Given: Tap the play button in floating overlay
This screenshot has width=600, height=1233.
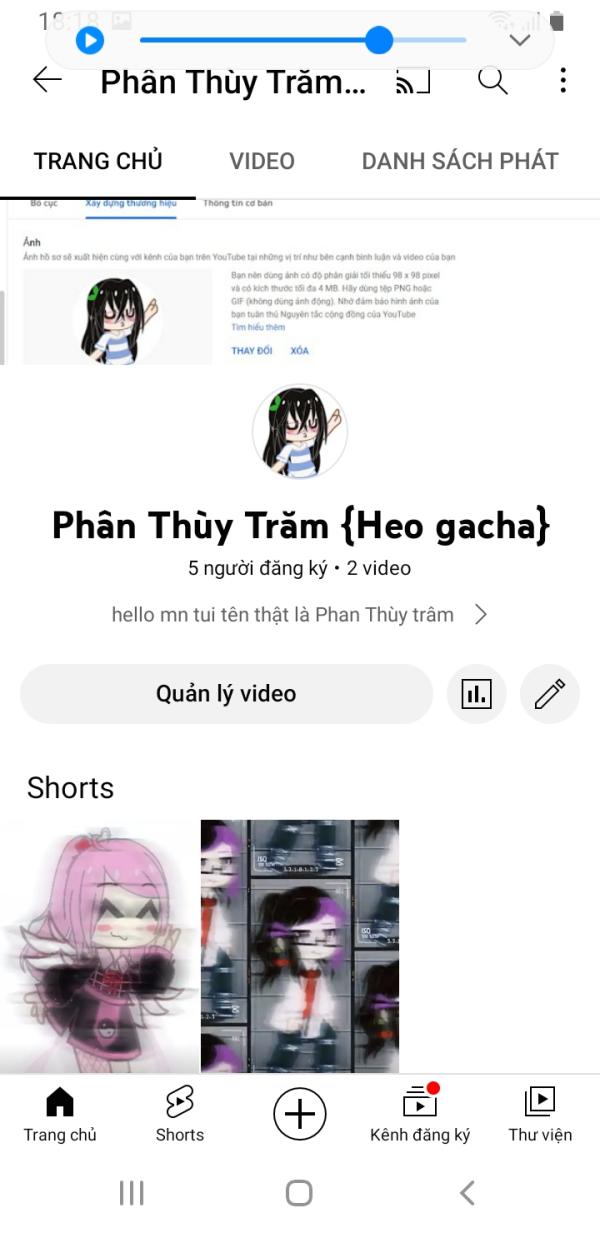Looking at the screenshot, I should pos(90,40).
